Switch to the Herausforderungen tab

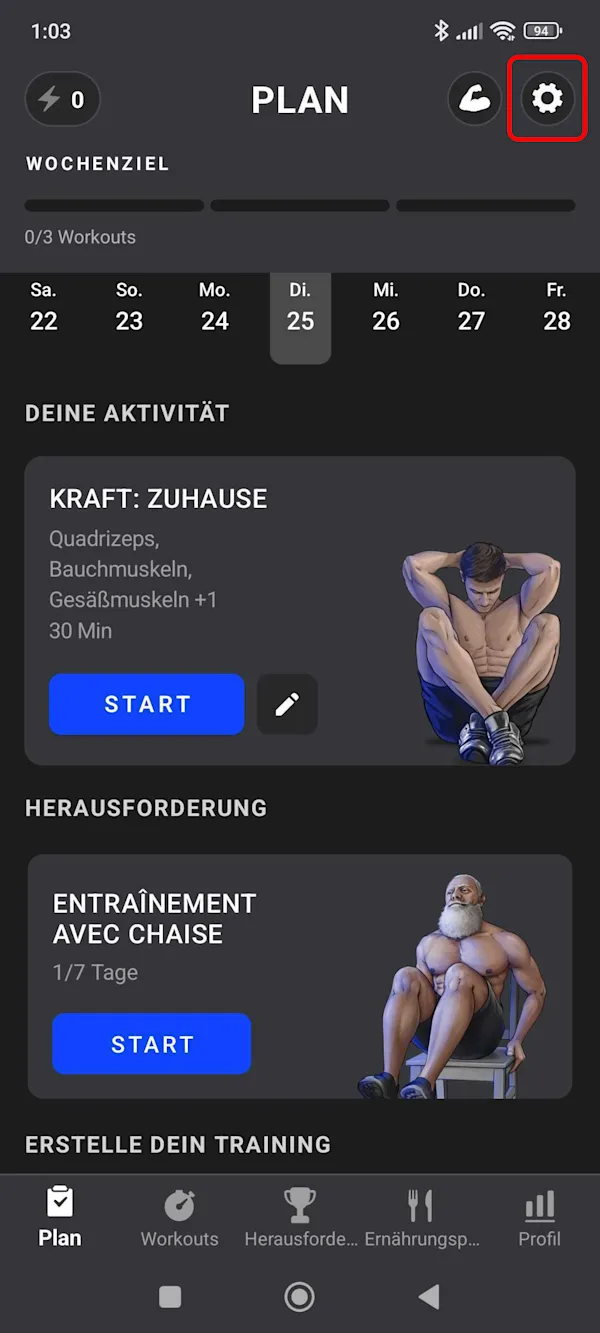(x=300, y=1218)
